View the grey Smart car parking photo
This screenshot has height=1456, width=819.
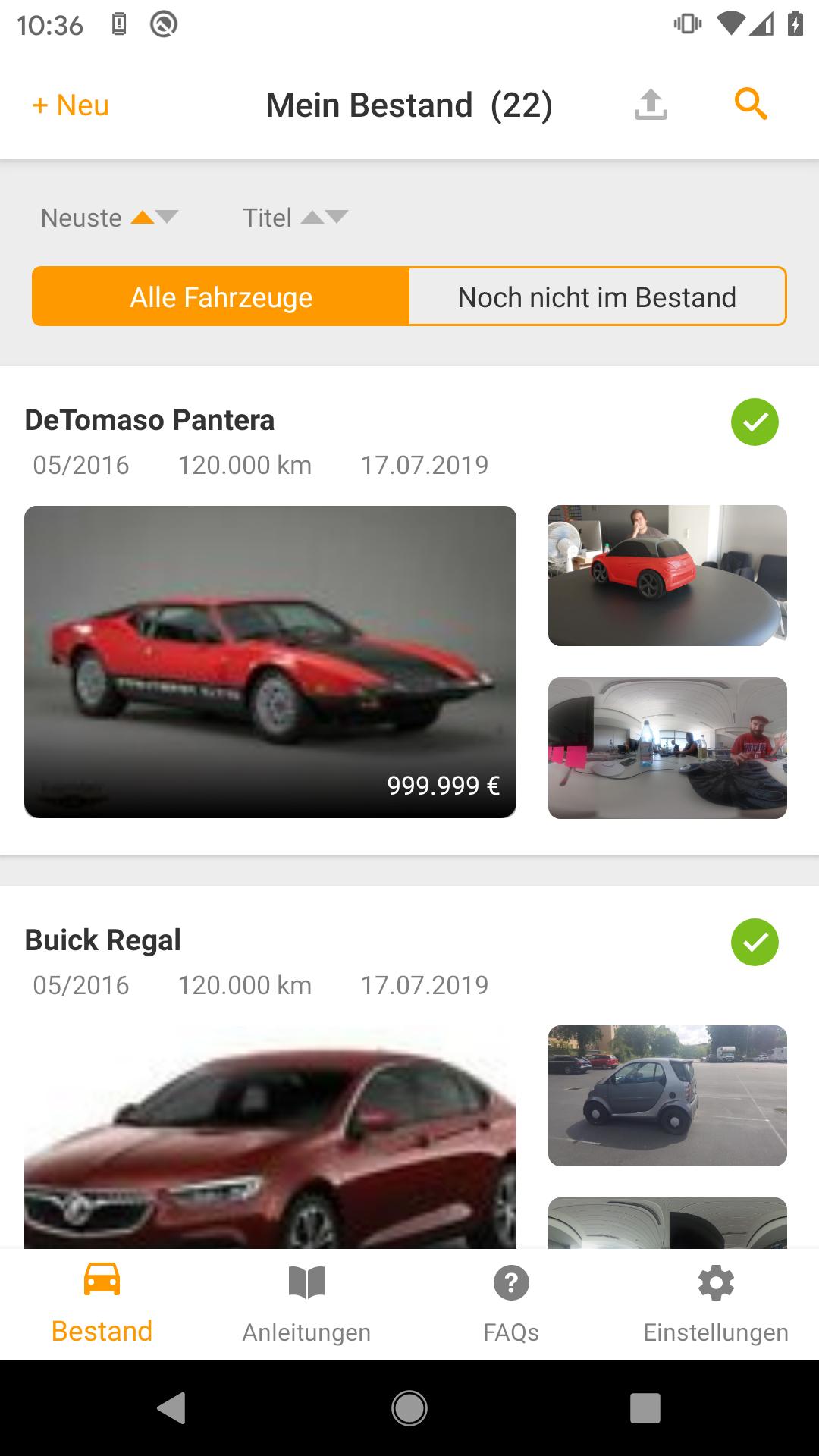pyautogui.click(x=667, y=1095)
